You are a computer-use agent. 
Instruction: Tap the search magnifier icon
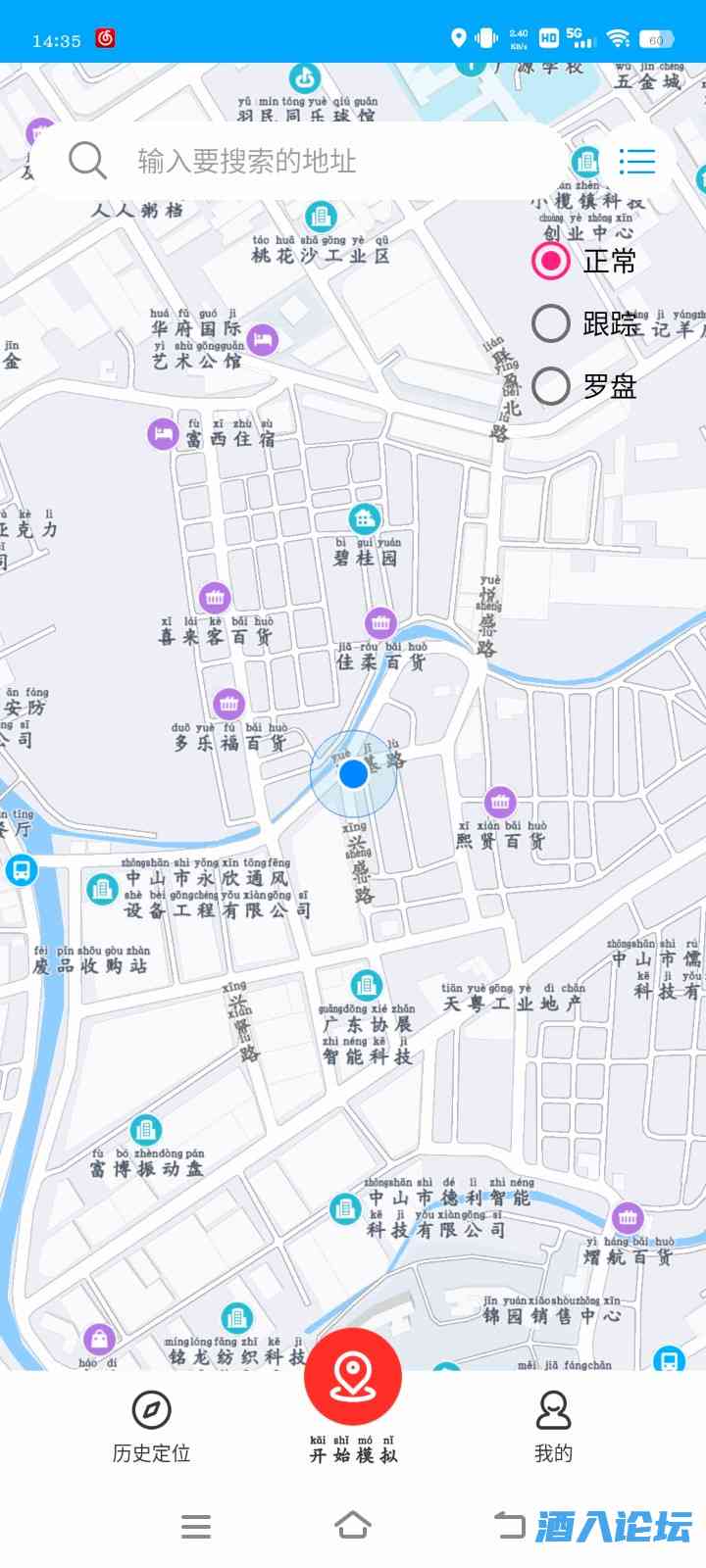coord(88,160)
